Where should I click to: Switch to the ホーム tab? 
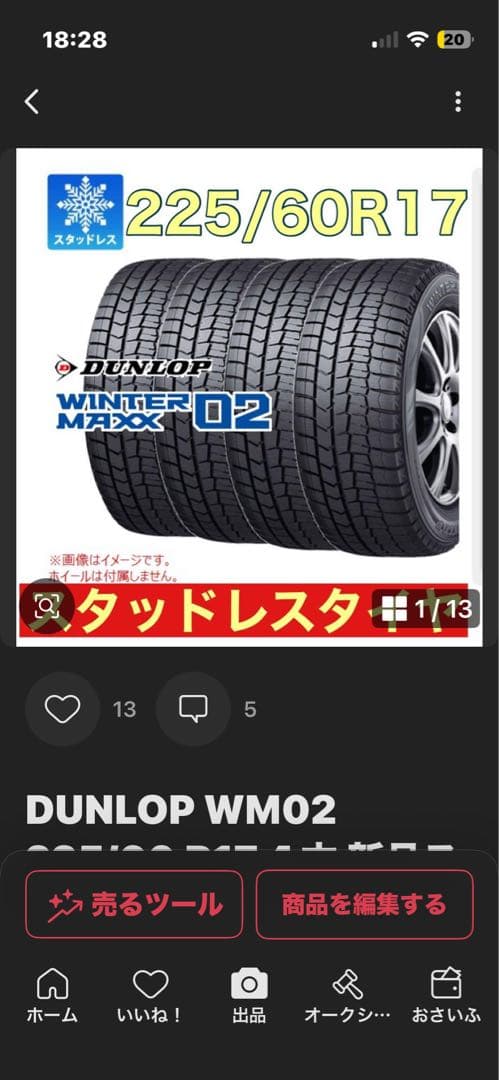pos(52,996)
